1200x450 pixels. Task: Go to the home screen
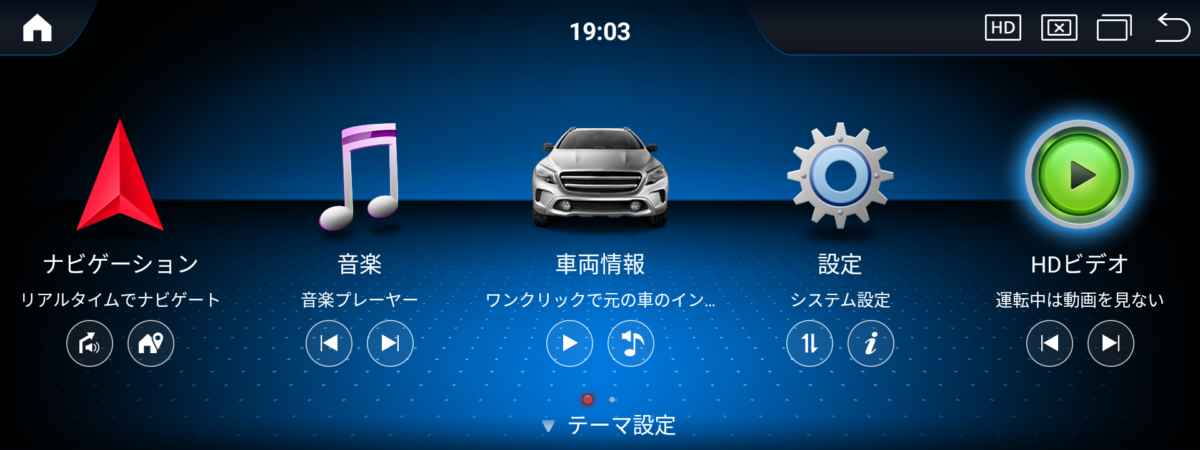click(37, 29)
